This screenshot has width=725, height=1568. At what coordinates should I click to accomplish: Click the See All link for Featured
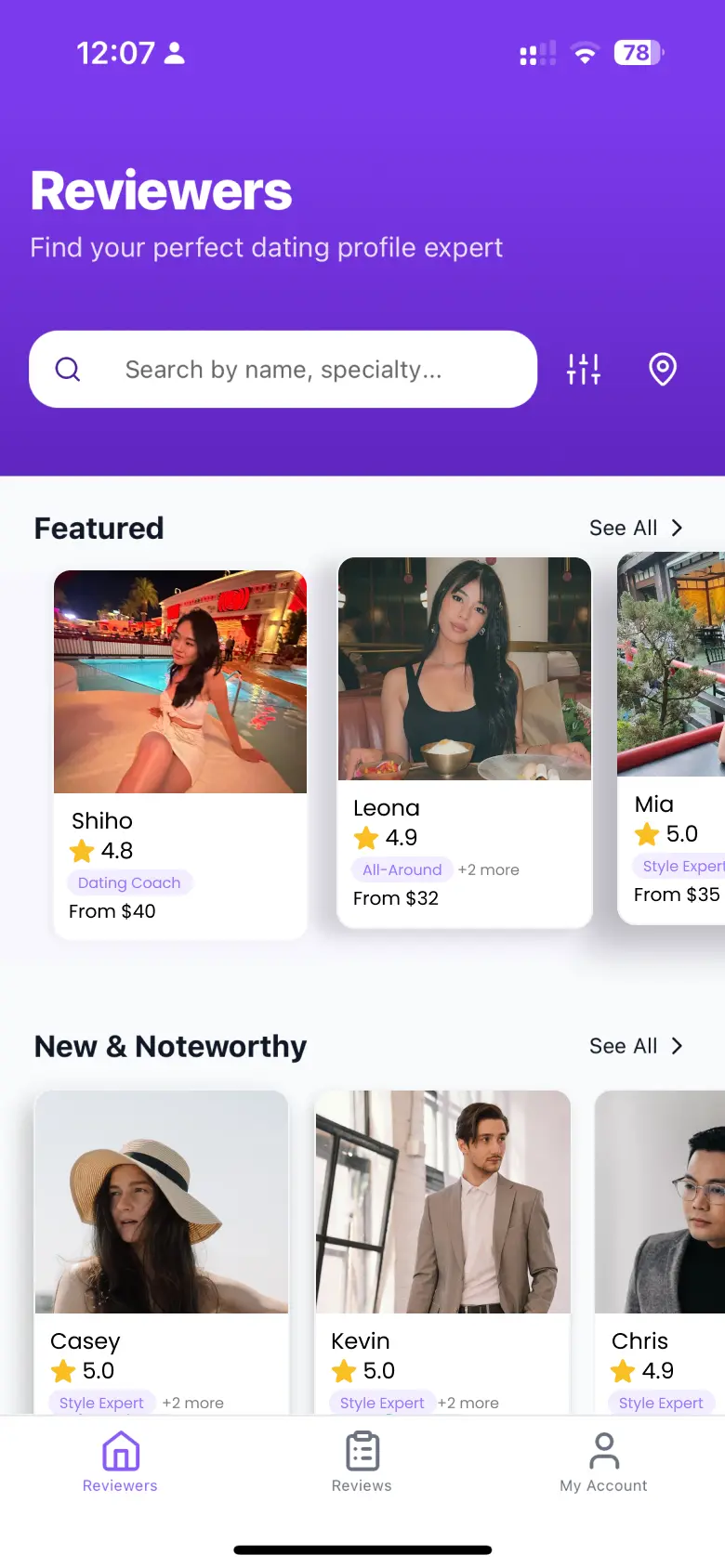(x=623, y=528)
